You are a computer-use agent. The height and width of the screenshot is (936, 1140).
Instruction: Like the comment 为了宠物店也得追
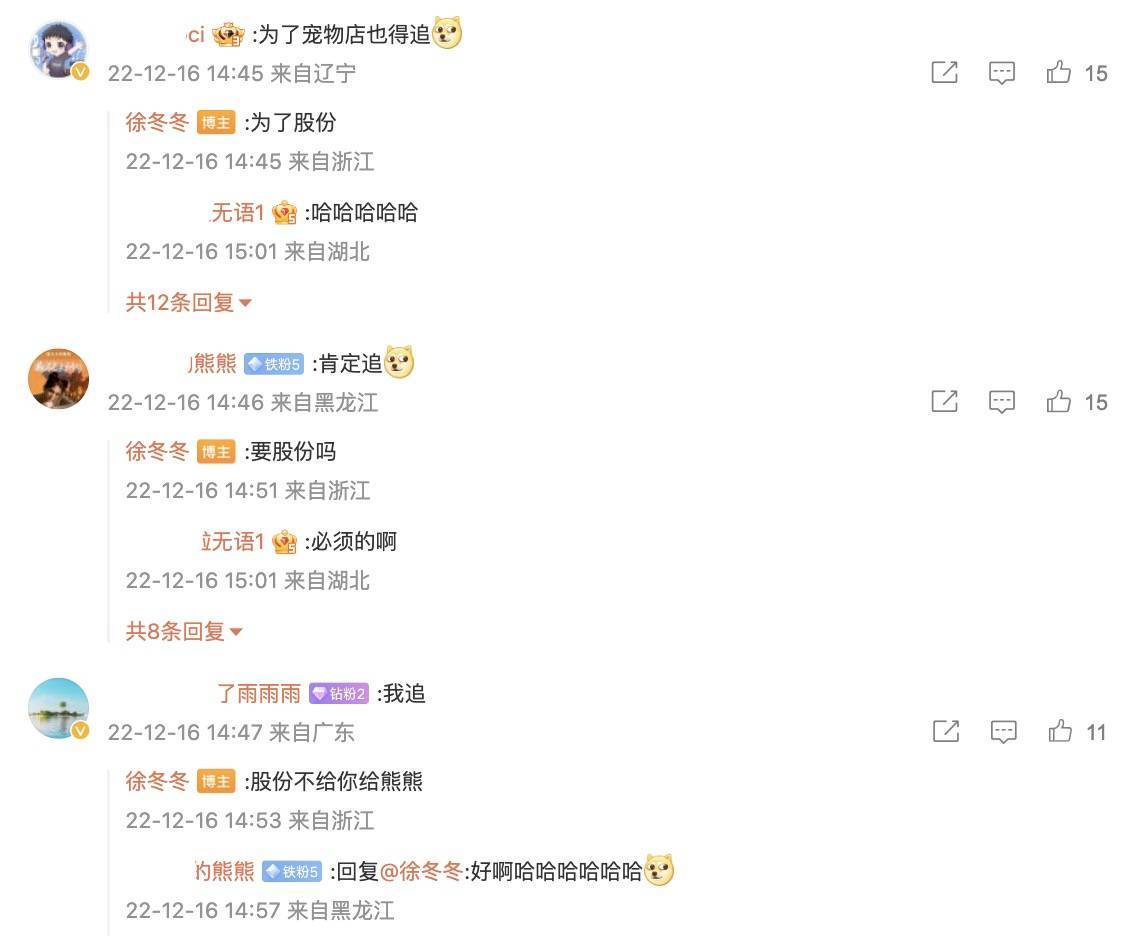click(x=1059, y=72)
